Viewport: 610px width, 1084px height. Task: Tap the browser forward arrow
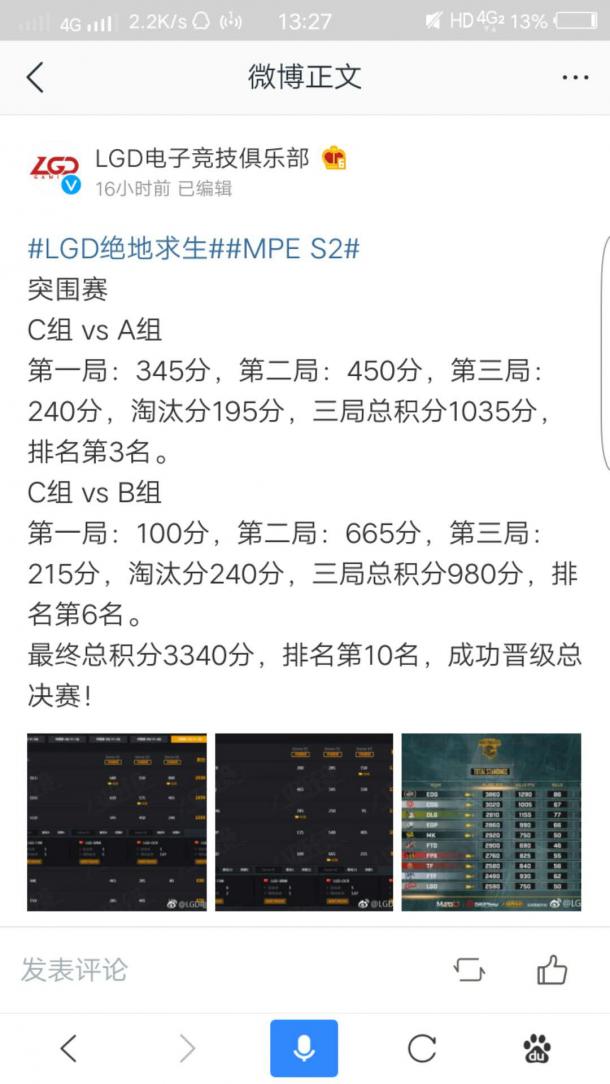(187, 1049)
